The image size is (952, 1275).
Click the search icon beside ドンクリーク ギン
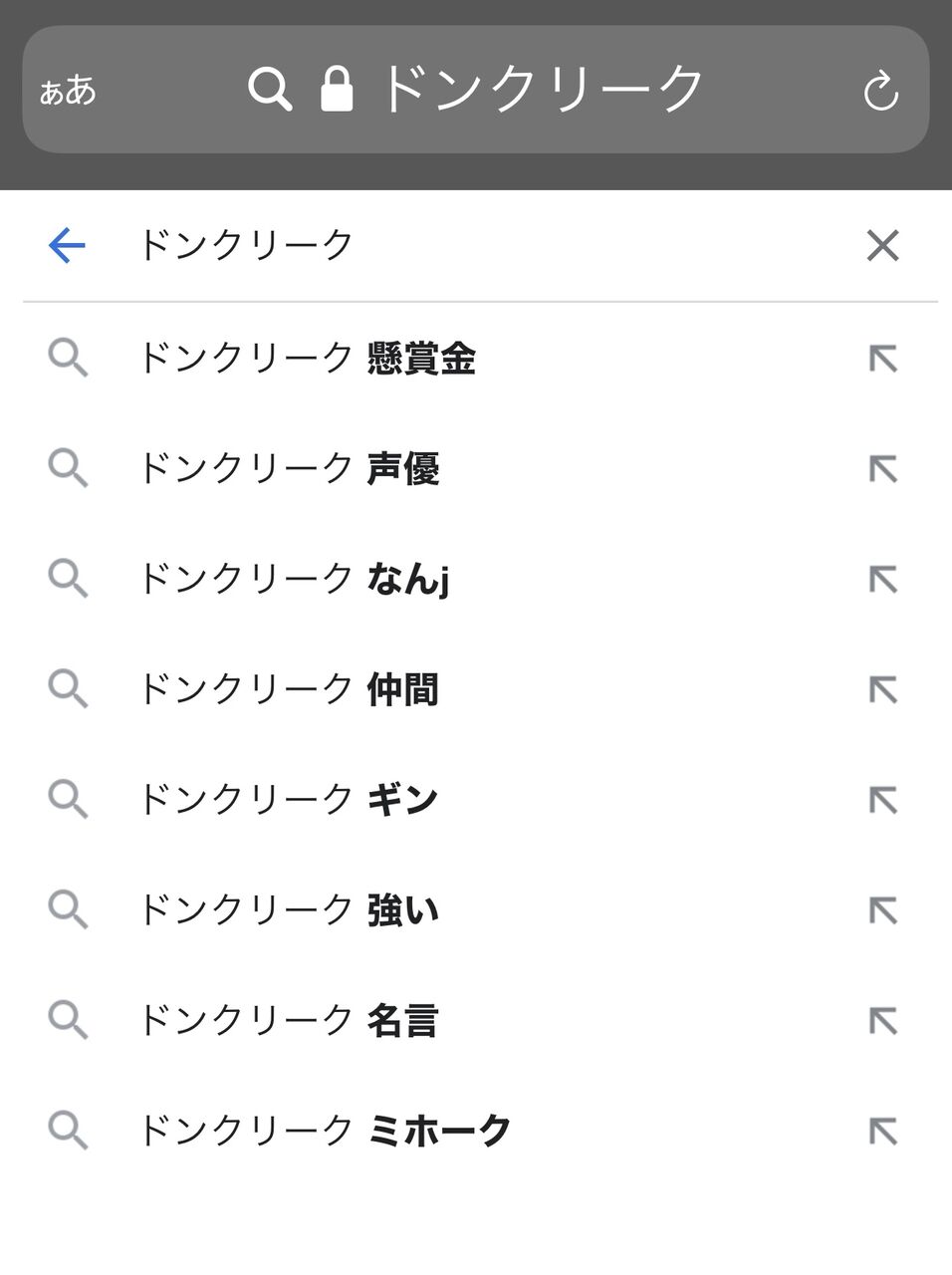pyautogui.click(x=68, y=799)
